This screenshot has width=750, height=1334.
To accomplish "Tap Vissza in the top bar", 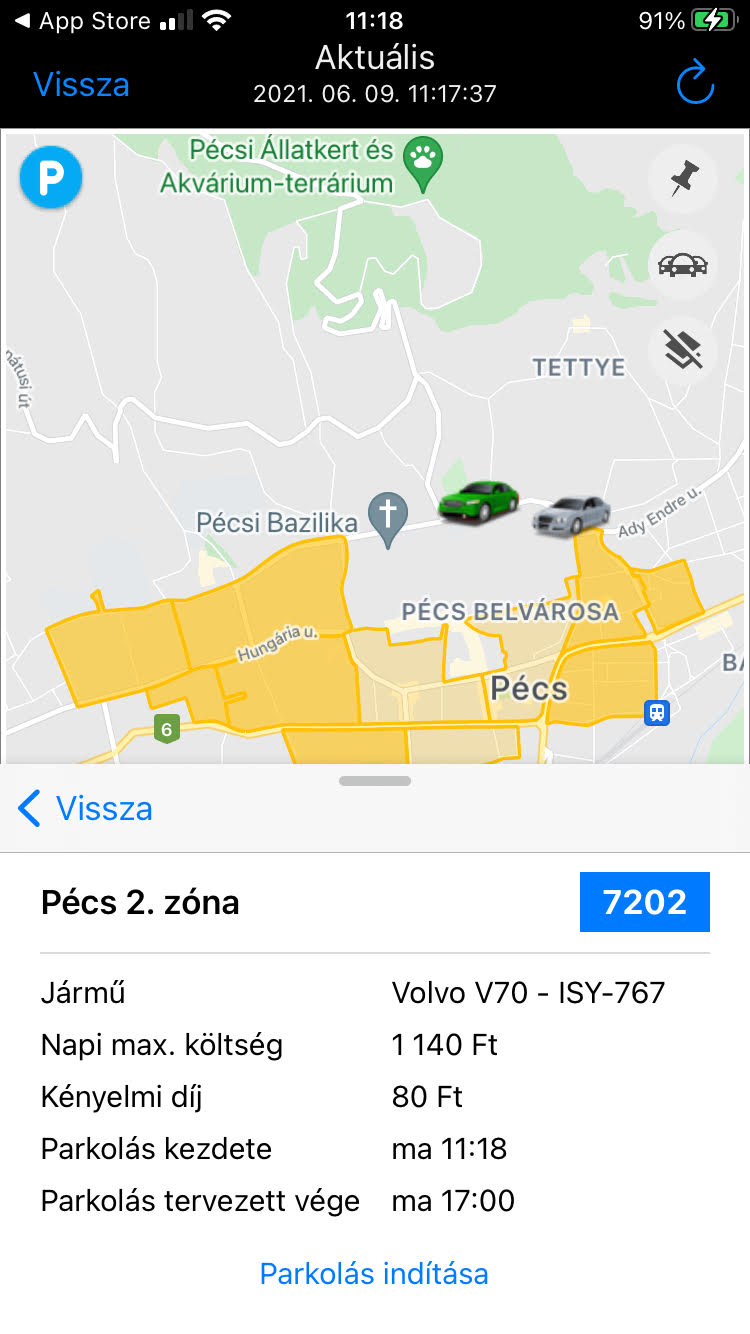I will (81, 84).
